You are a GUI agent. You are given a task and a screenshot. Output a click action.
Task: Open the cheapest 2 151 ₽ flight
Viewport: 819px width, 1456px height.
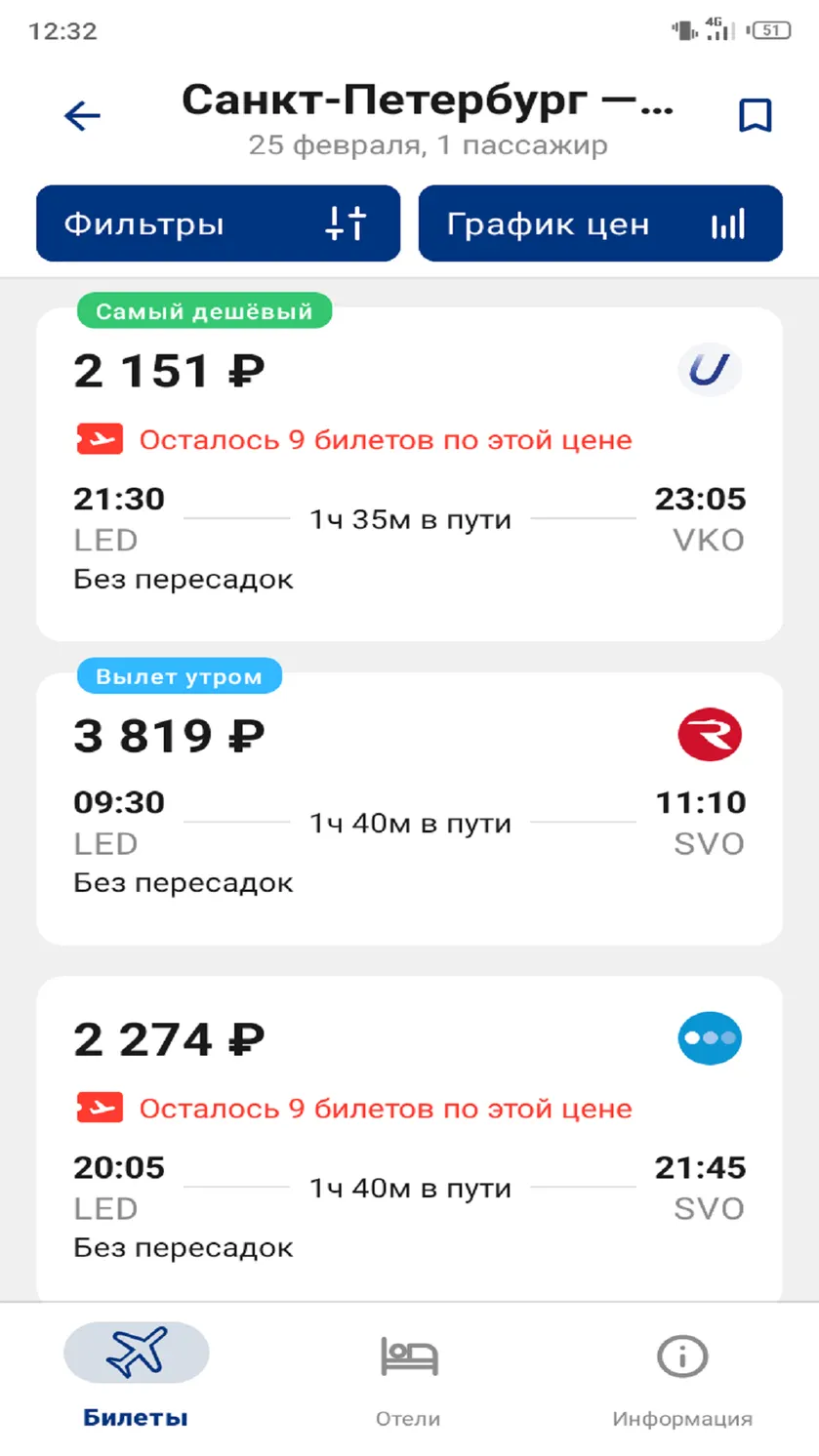pos(409,474)
